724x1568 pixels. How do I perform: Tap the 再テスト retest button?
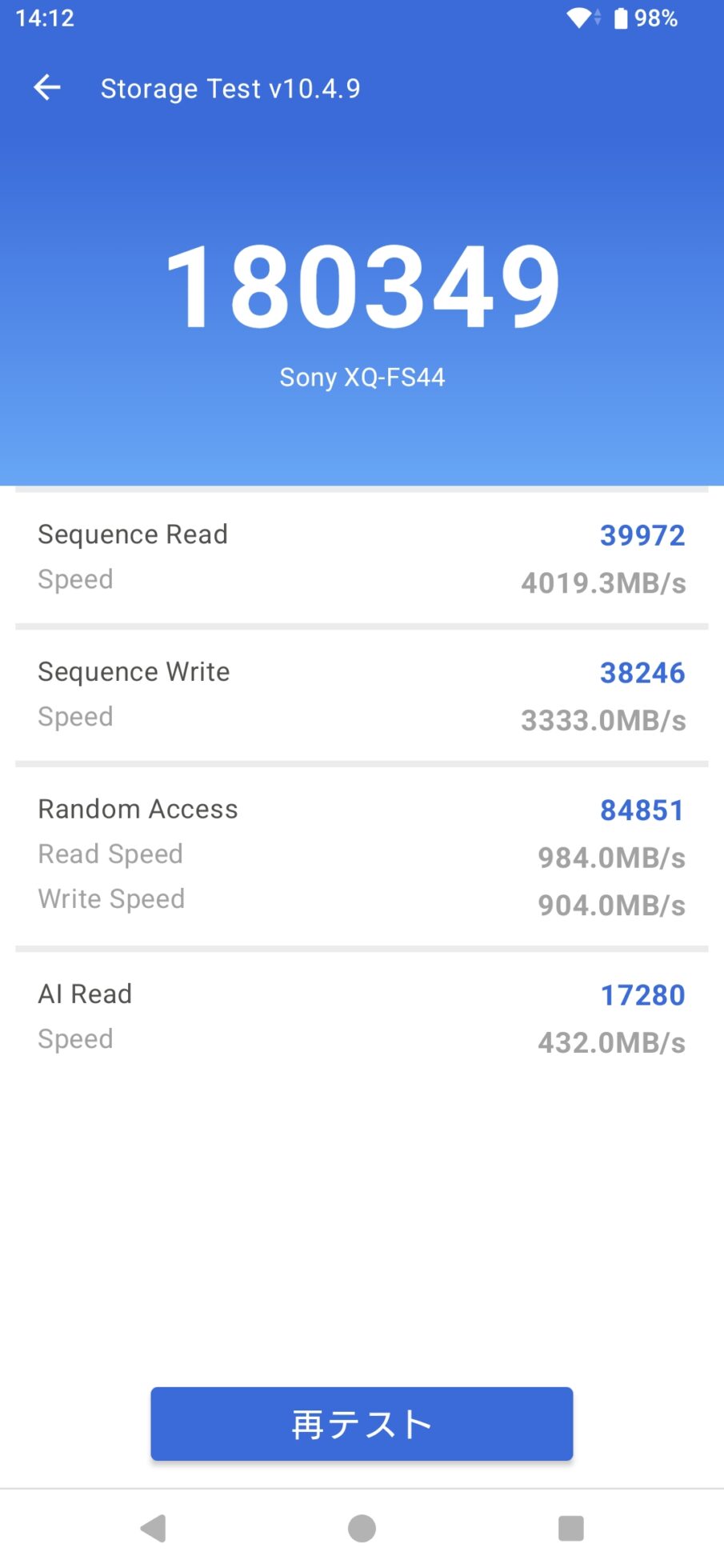point(362,1424)
